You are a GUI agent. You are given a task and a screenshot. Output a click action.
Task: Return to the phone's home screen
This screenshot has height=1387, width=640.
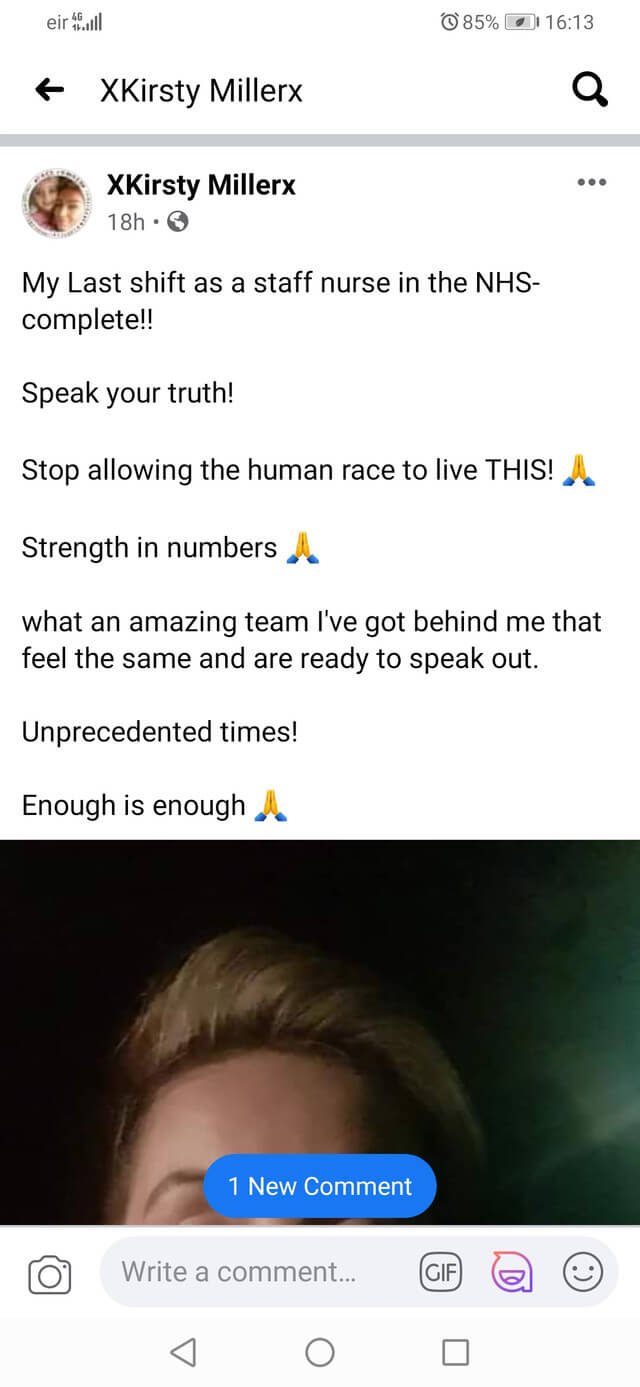point(320,1352)
